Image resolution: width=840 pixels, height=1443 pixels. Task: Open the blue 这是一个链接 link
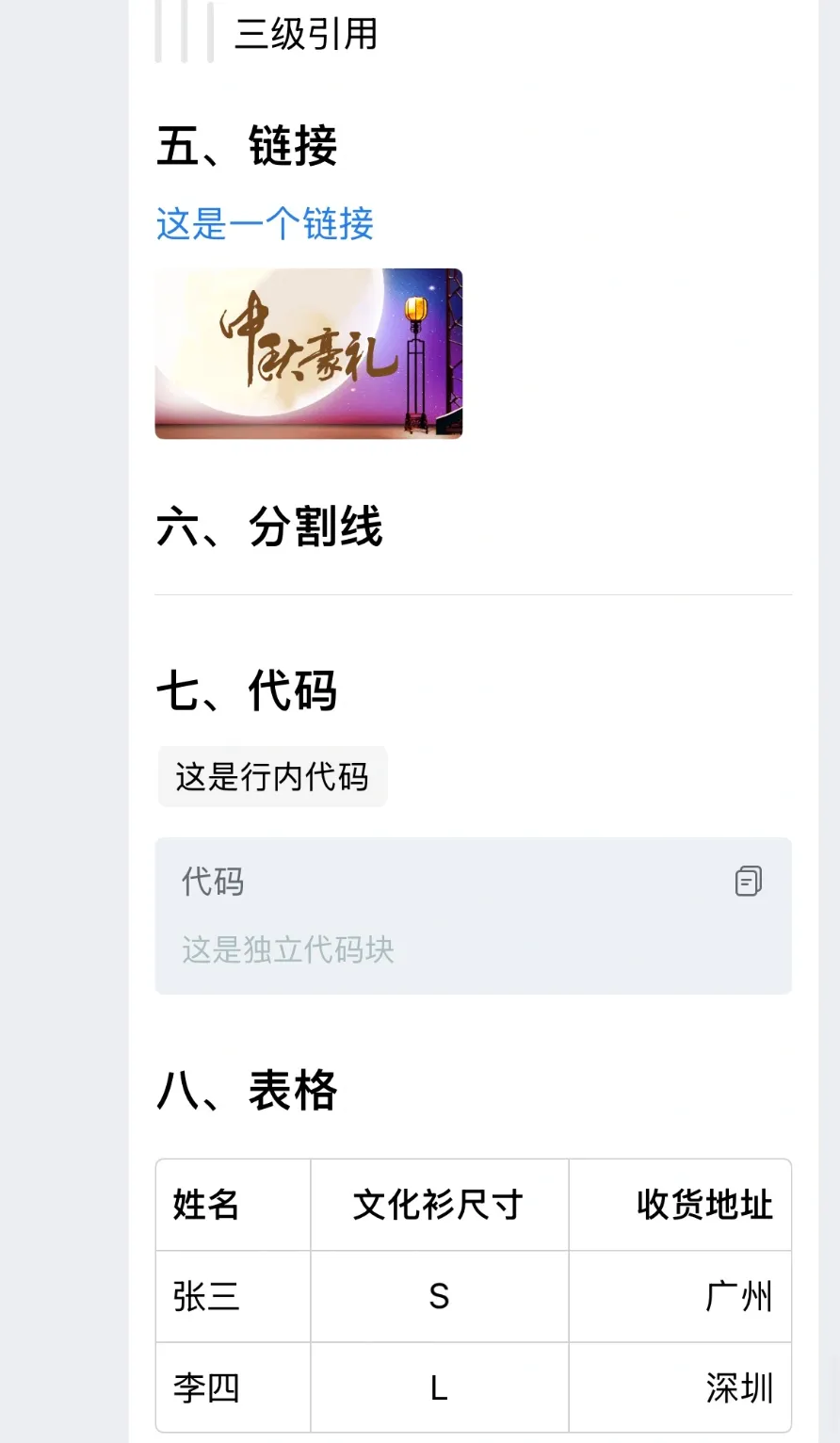[265, 224]
